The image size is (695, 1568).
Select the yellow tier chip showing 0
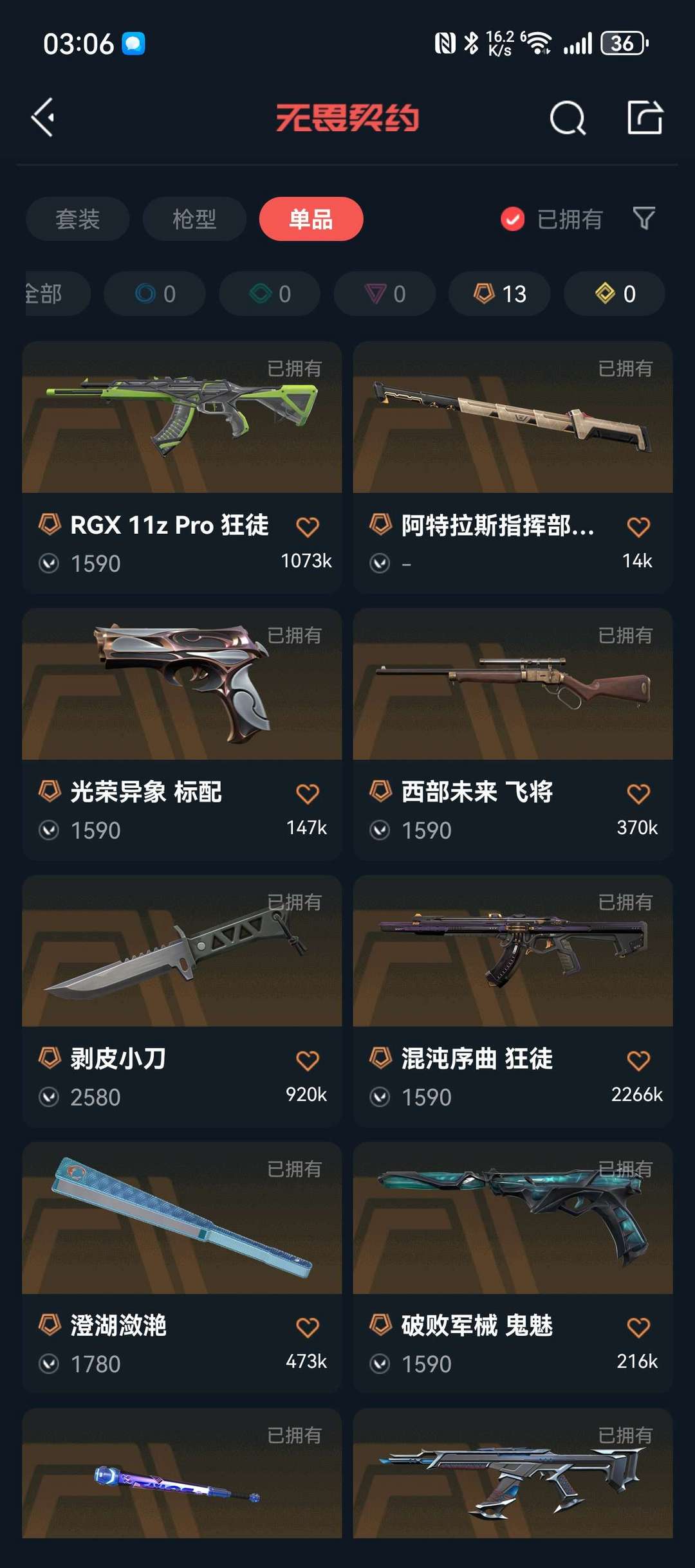click(615, 294)
